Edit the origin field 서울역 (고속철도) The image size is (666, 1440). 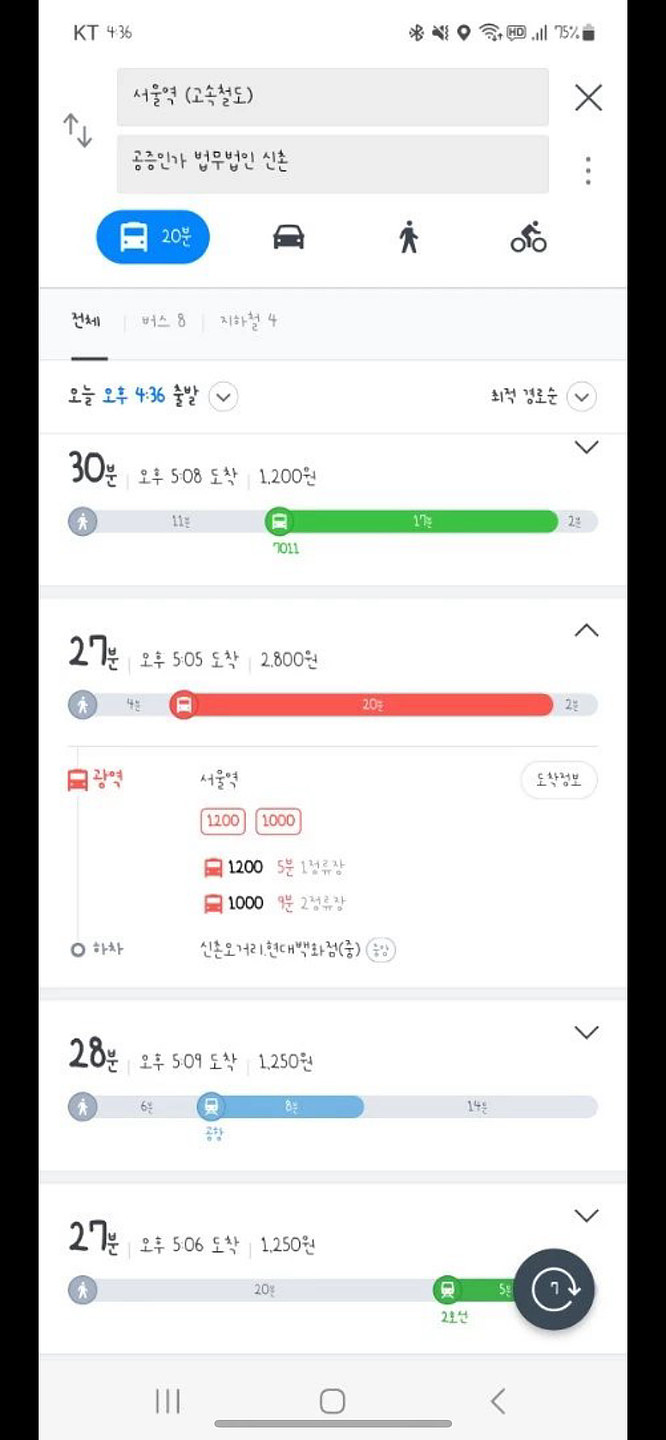(332, 97)
